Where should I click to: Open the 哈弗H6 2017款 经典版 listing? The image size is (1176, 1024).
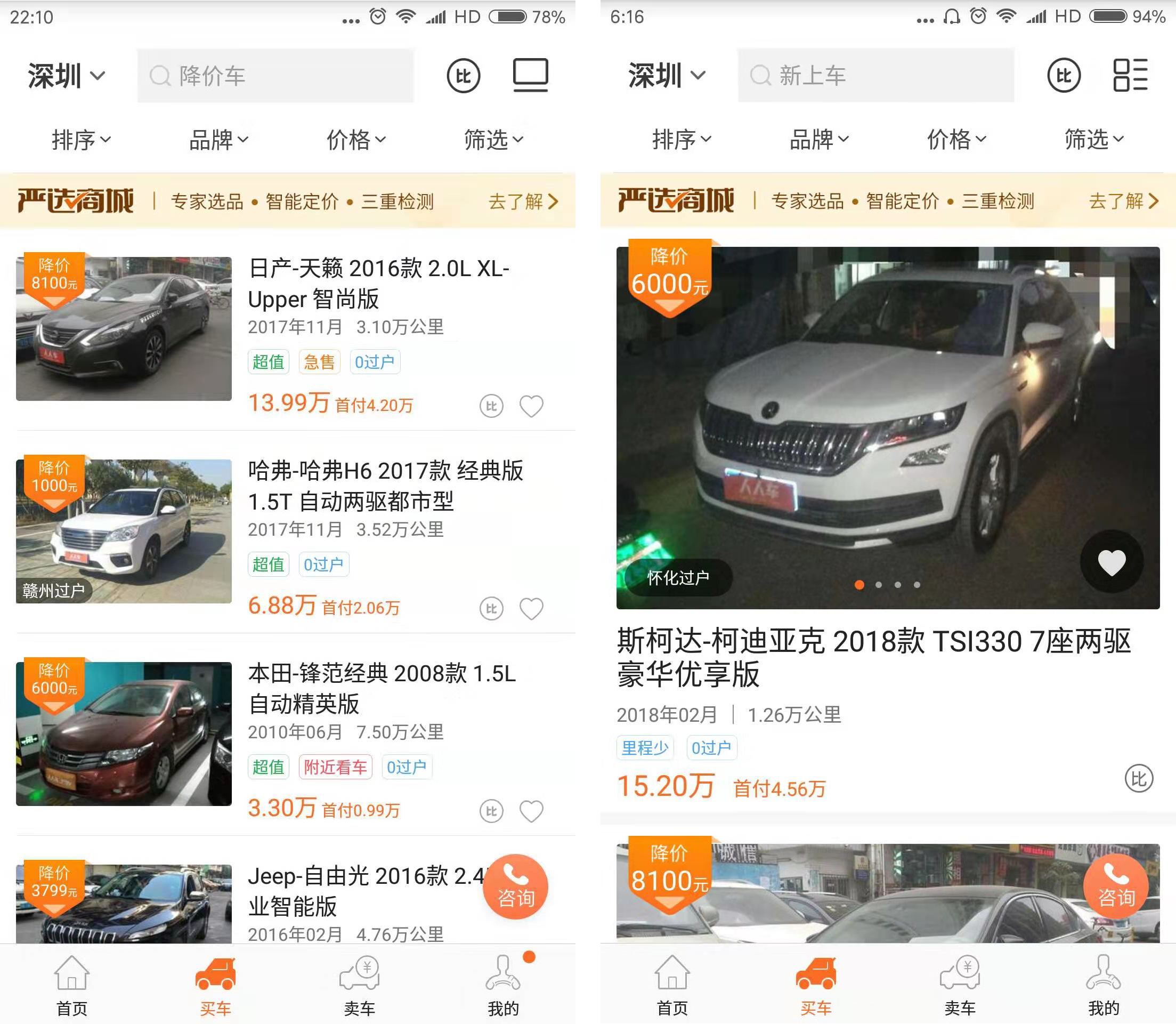click(x=385, y=486)
